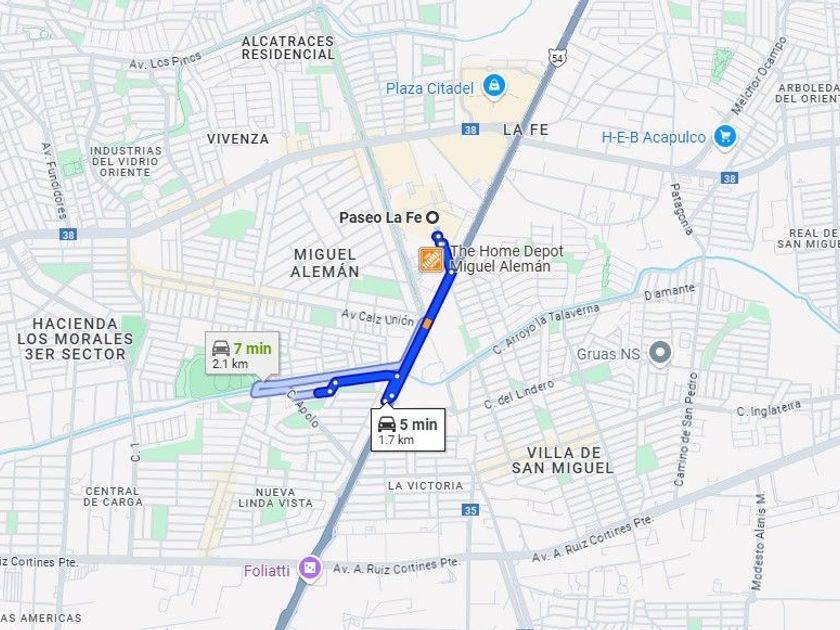840x630 pixels.
Task: Open H-E-B Acapulco store marker
Action: click(x=725, y=136)
